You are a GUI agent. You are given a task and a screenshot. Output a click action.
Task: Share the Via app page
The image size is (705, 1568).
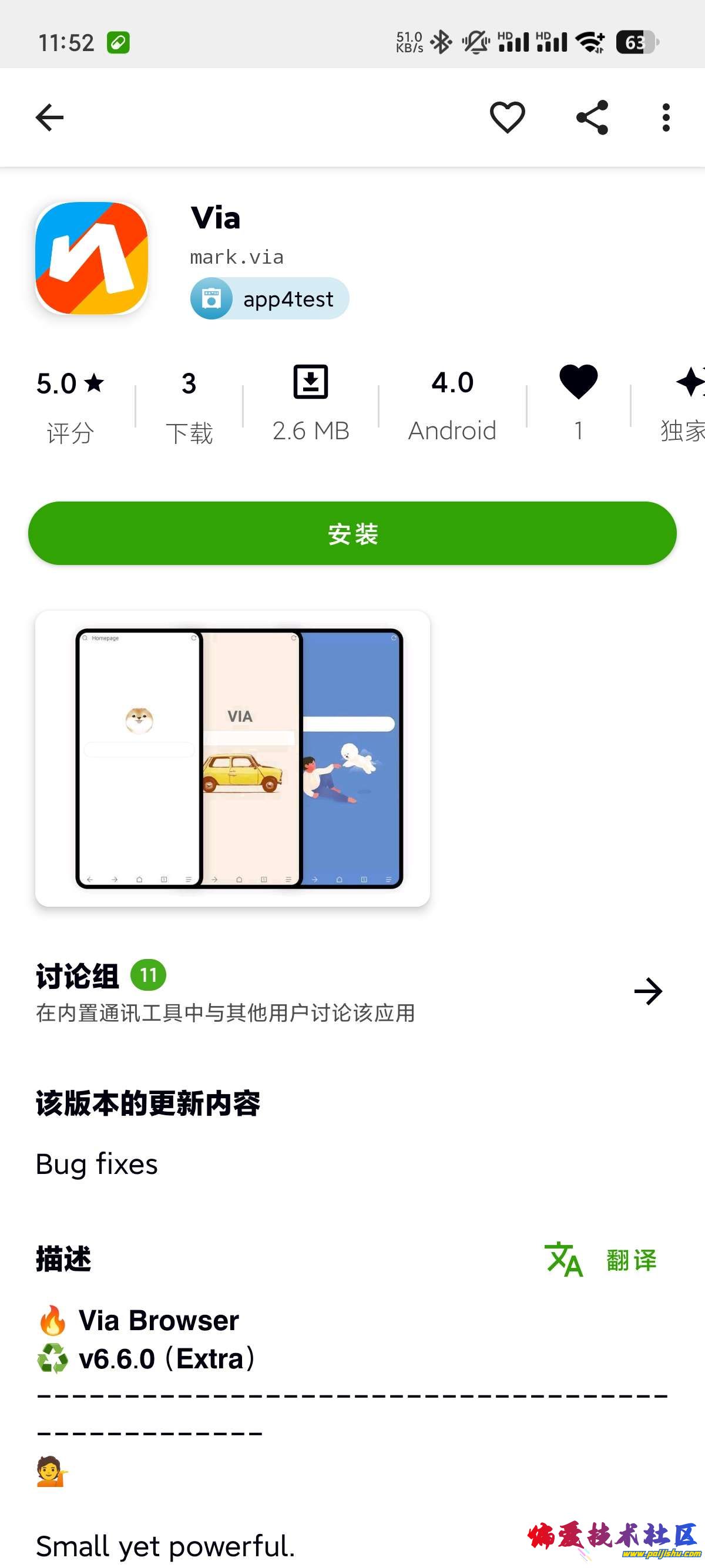click(x=592, y=117)
